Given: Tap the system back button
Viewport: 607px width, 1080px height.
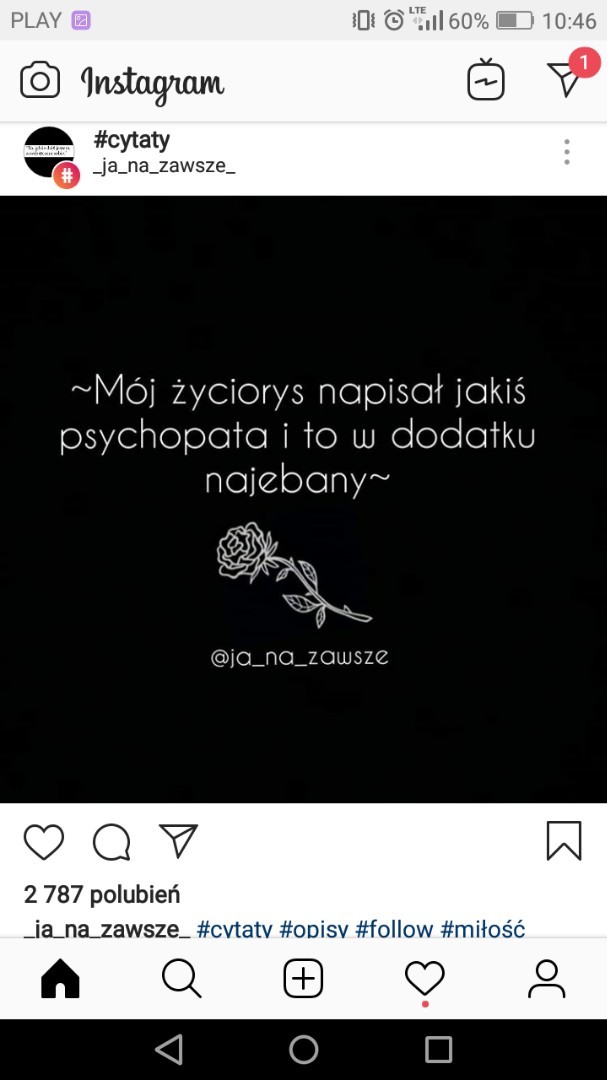Looking at the screenshot, I should 169,1049.
